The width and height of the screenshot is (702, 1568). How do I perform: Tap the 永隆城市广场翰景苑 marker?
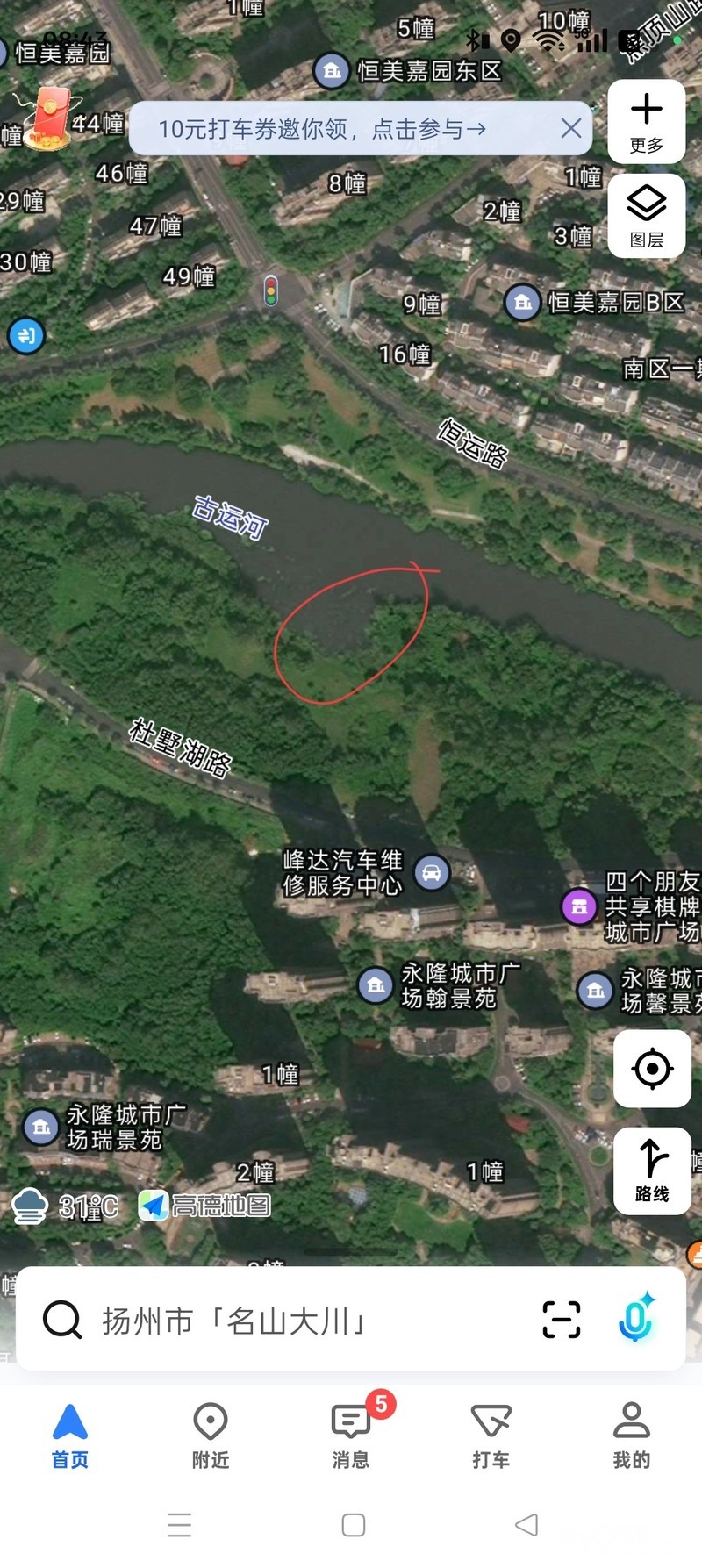coord(376,984)
